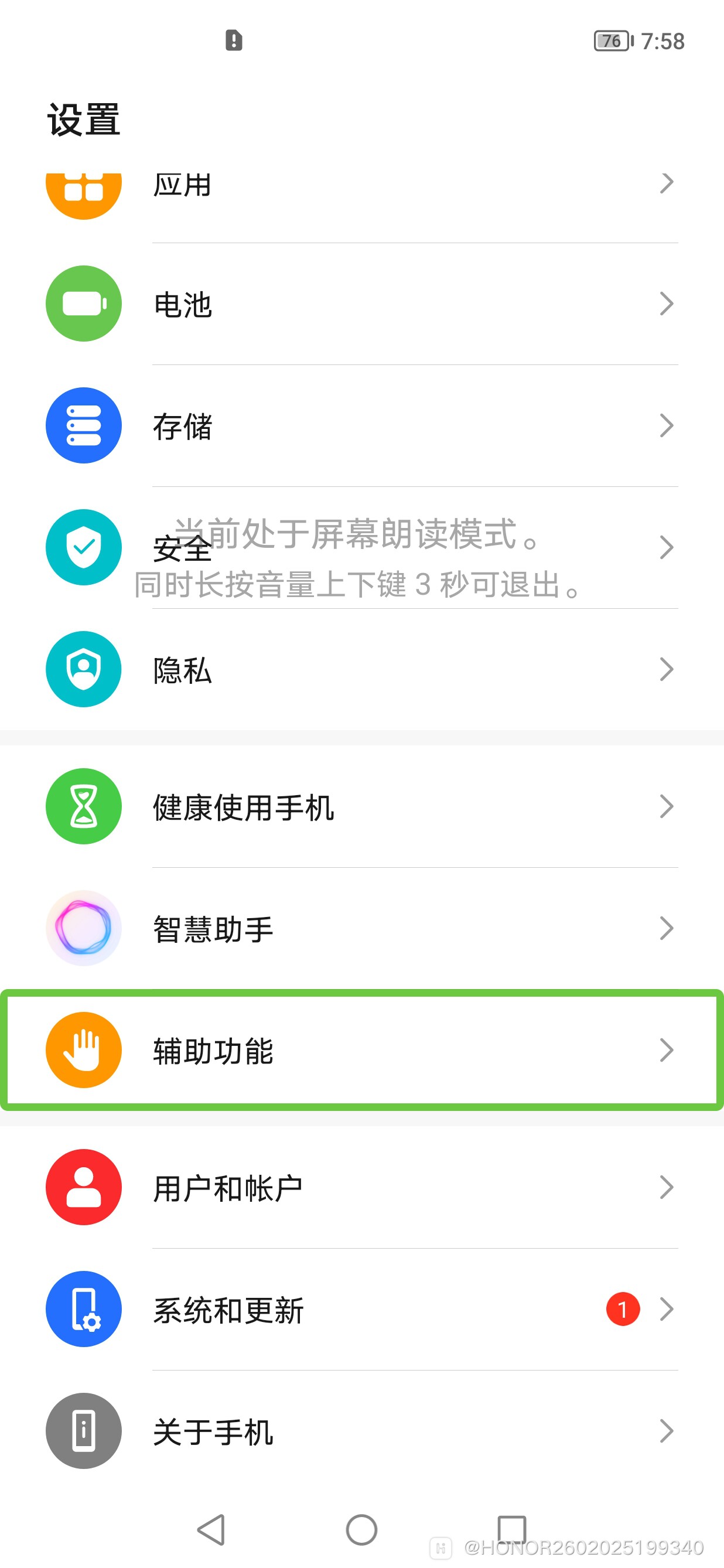Open 健康使用手机 digital balance

click(x=362, y=806)
